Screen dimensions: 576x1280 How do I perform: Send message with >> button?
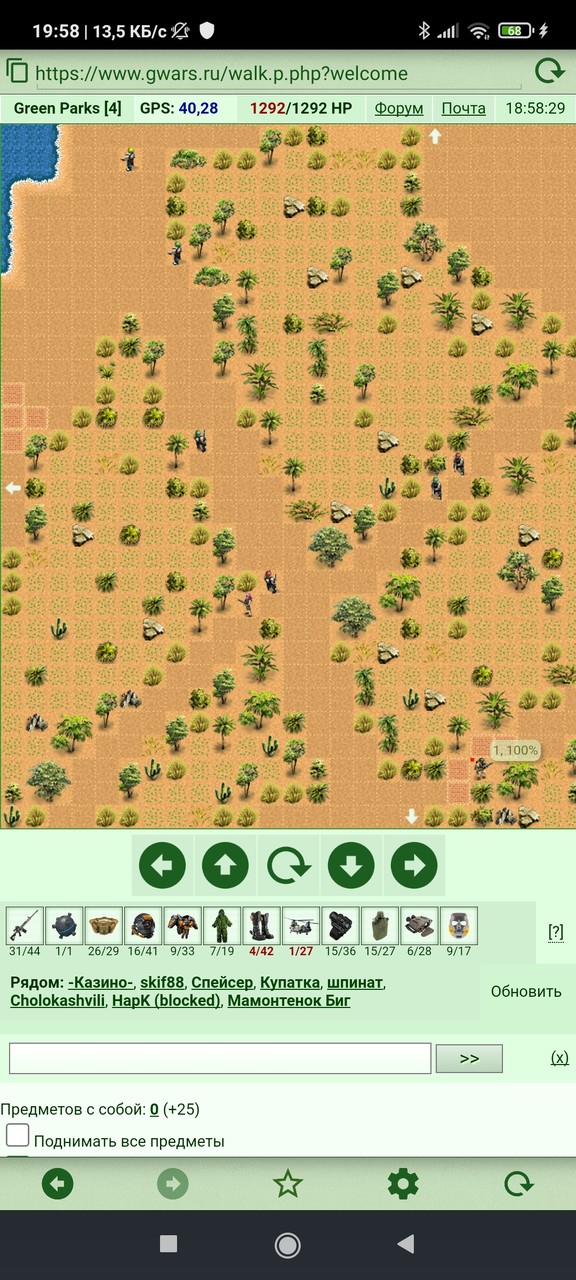click(x=469, y=1058)
